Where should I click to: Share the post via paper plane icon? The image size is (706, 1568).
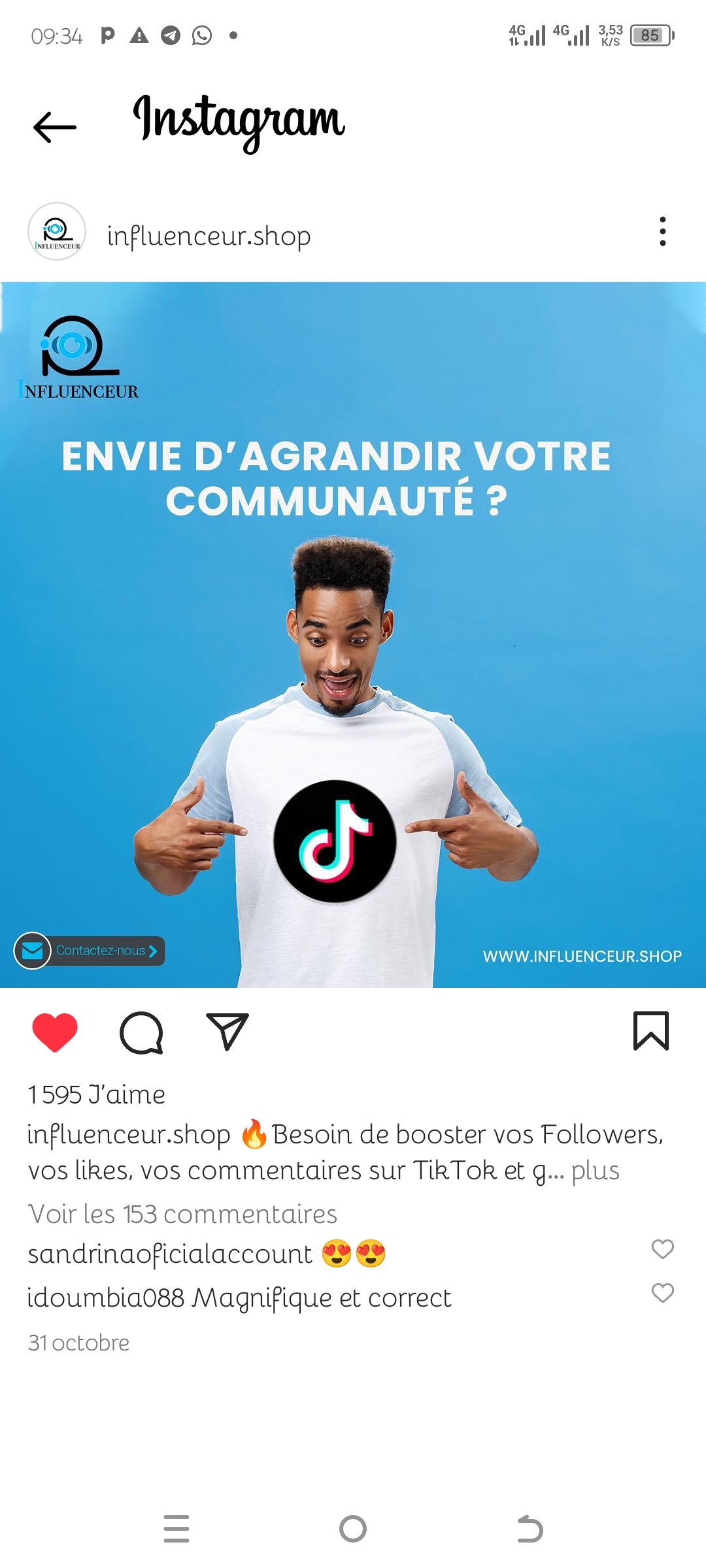tap(227, 1032)
